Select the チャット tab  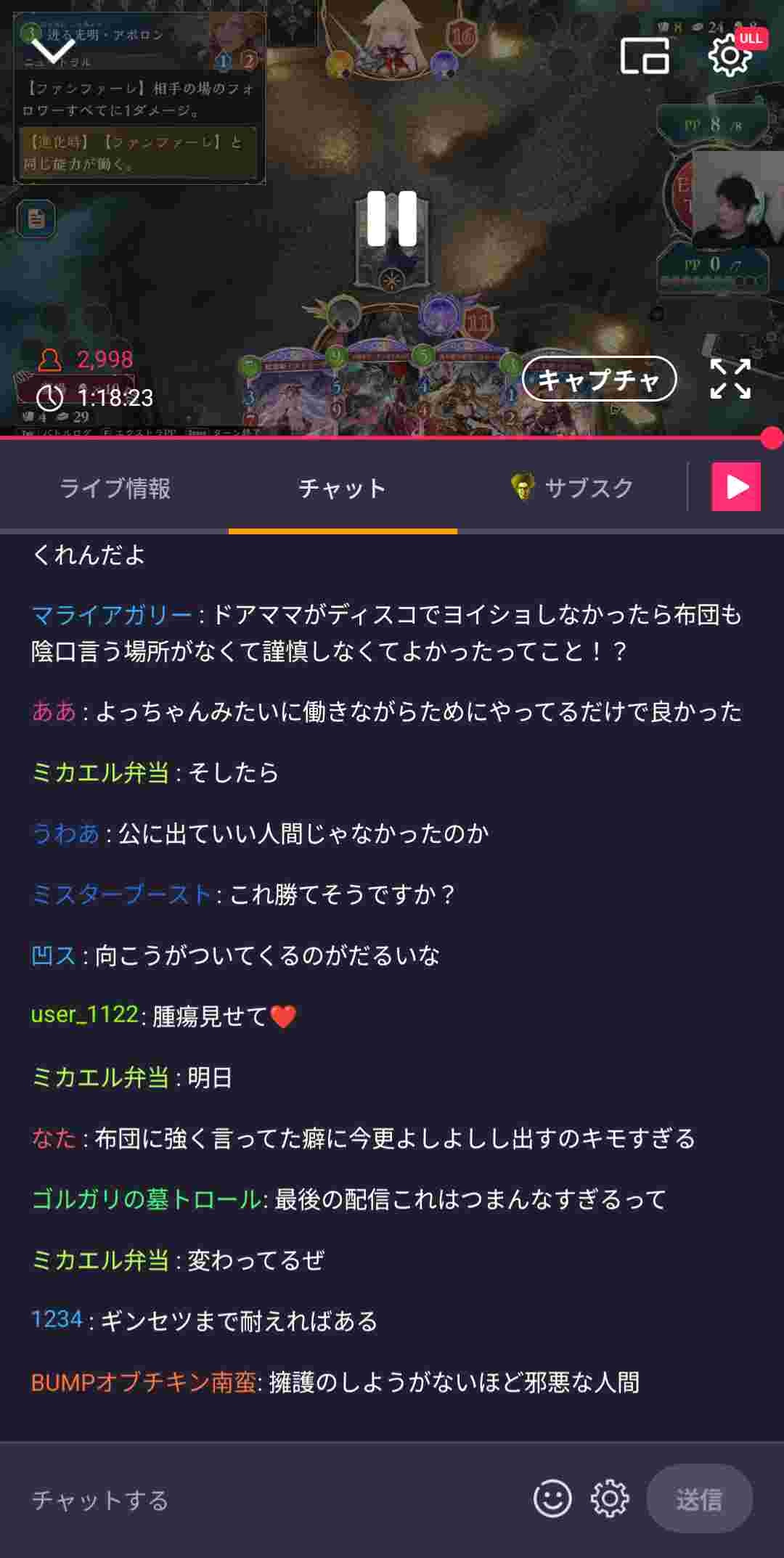tap(342, 488)
